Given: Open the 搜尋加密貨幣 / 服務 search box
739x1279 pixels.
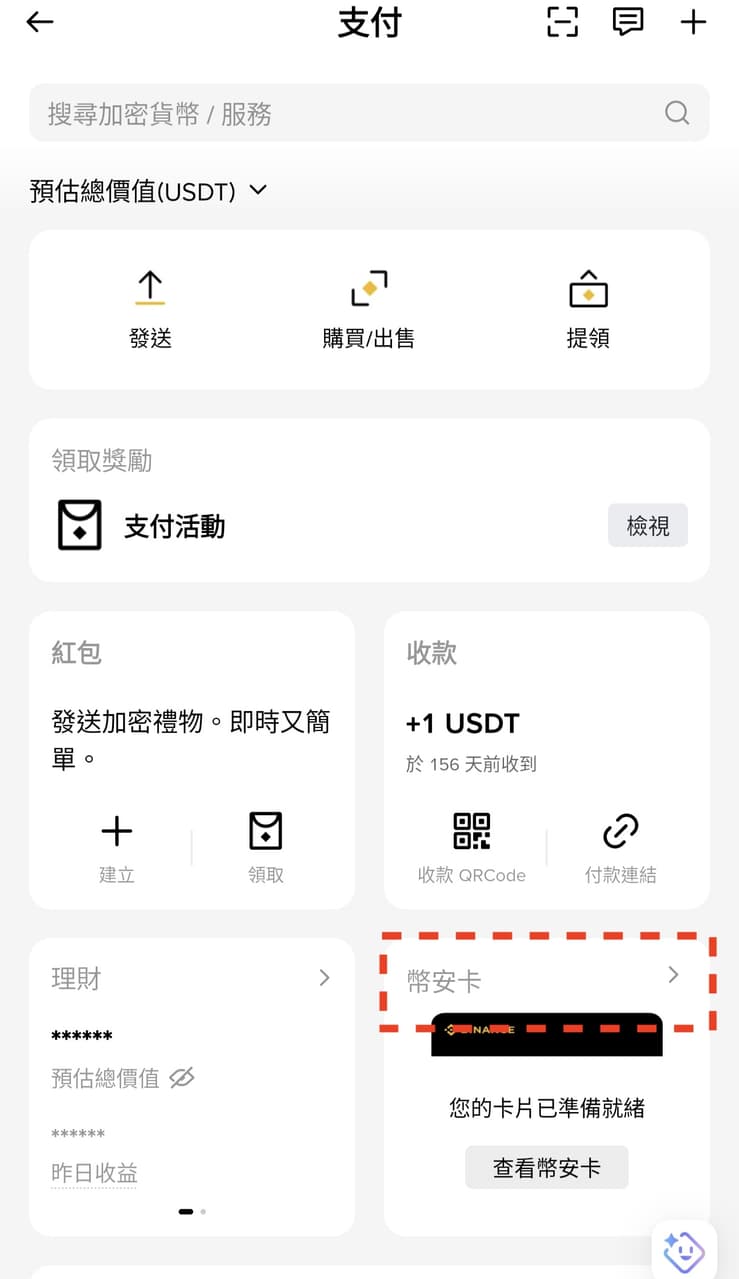Looking at the screenshot, I should point(369,113).
